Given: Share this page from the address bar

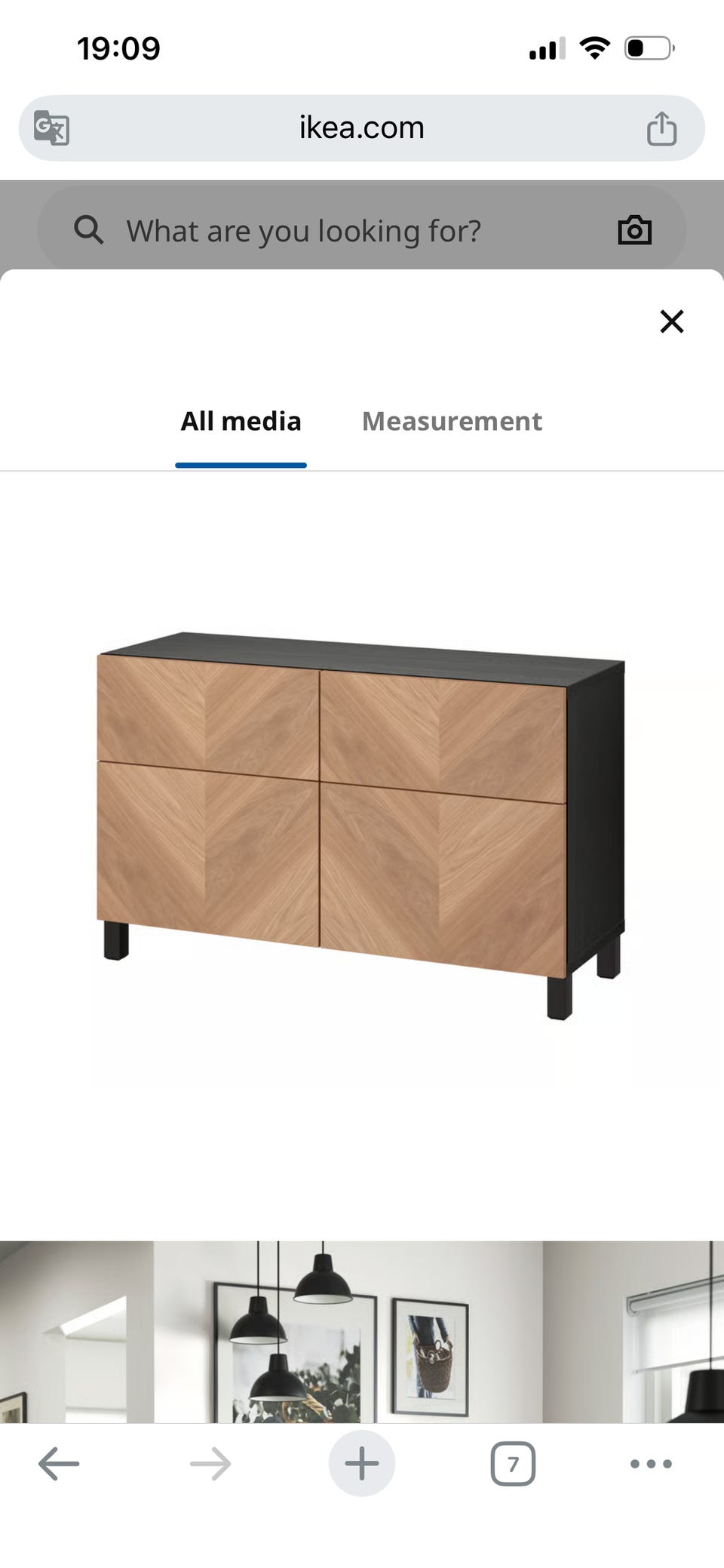Looking at the screenshot, I should pyautogui.click(x=661, y=128).
